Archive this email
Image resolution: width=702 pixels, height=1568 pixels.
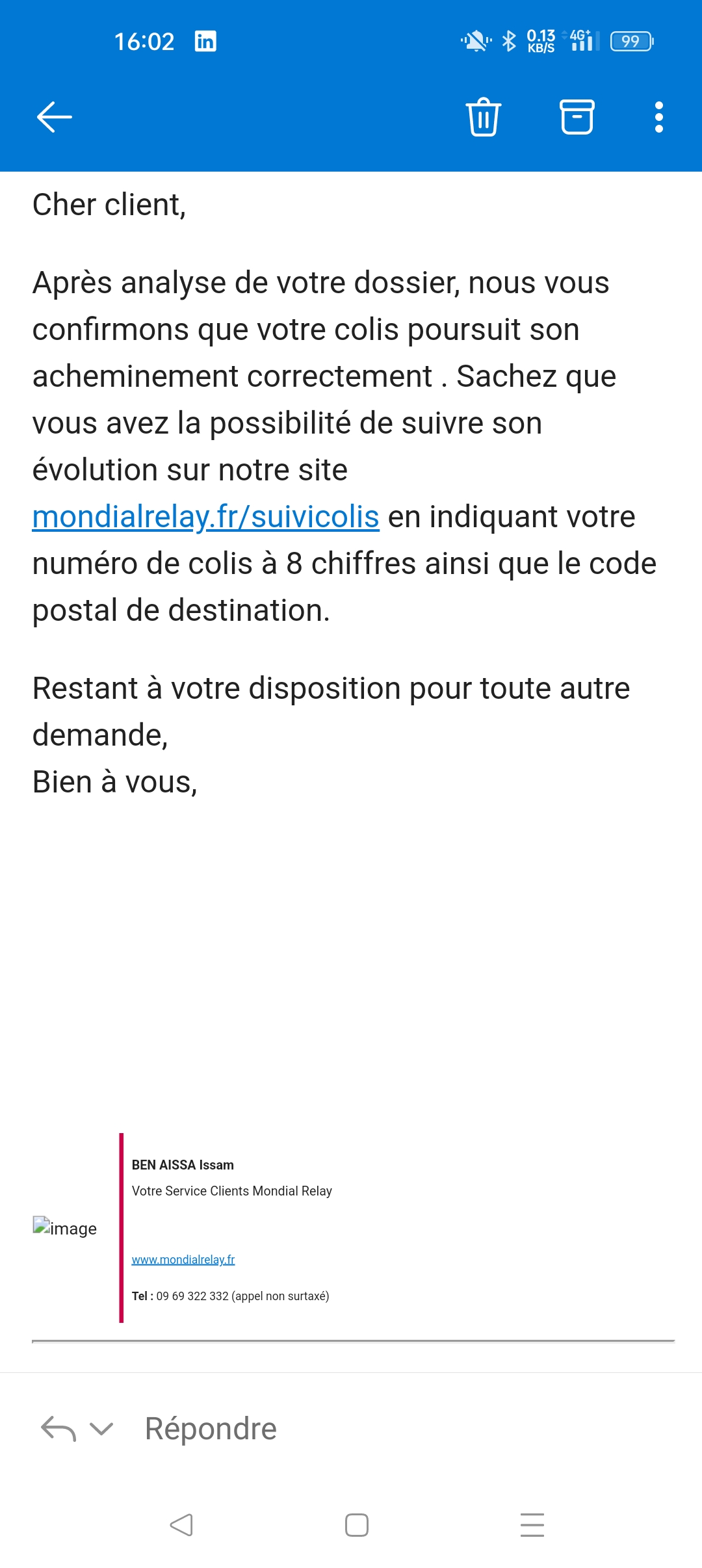577,117
